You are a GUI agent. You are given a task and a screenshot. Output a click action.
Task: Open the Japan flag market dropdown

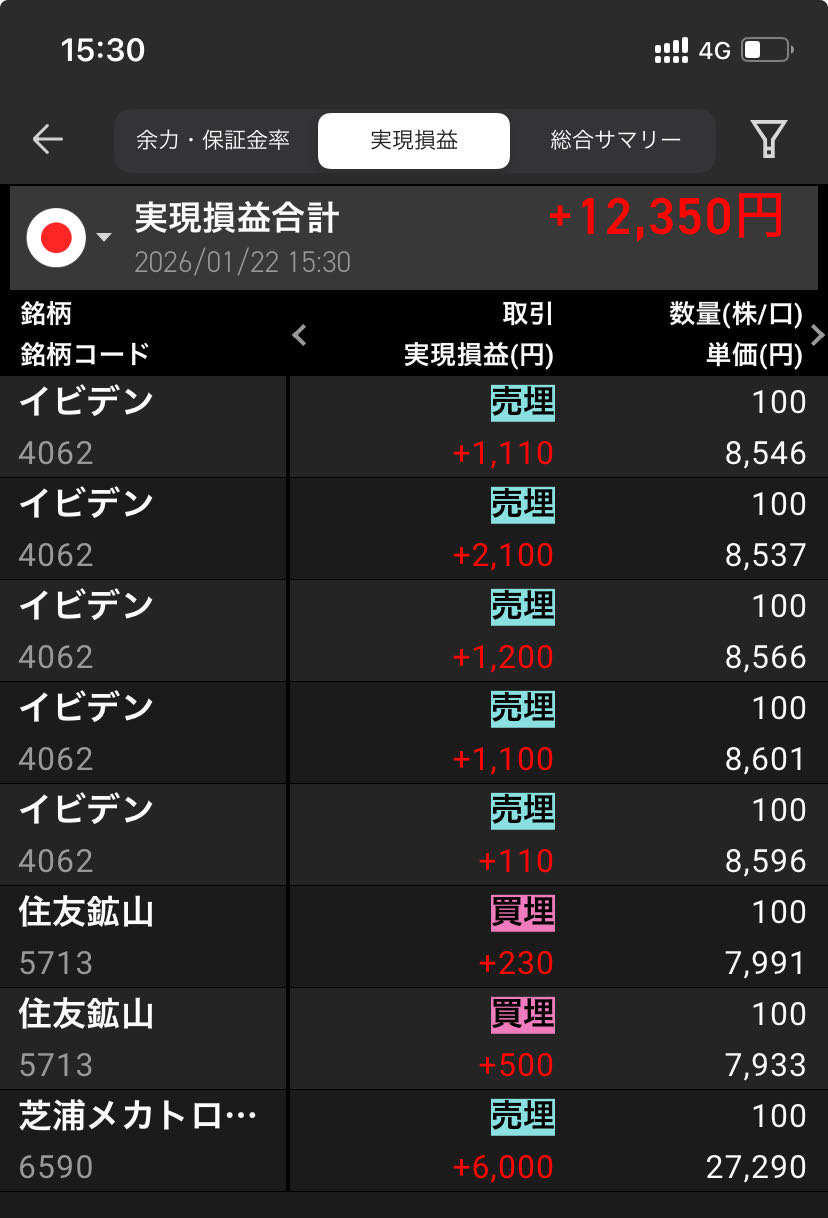pos(68,237)
